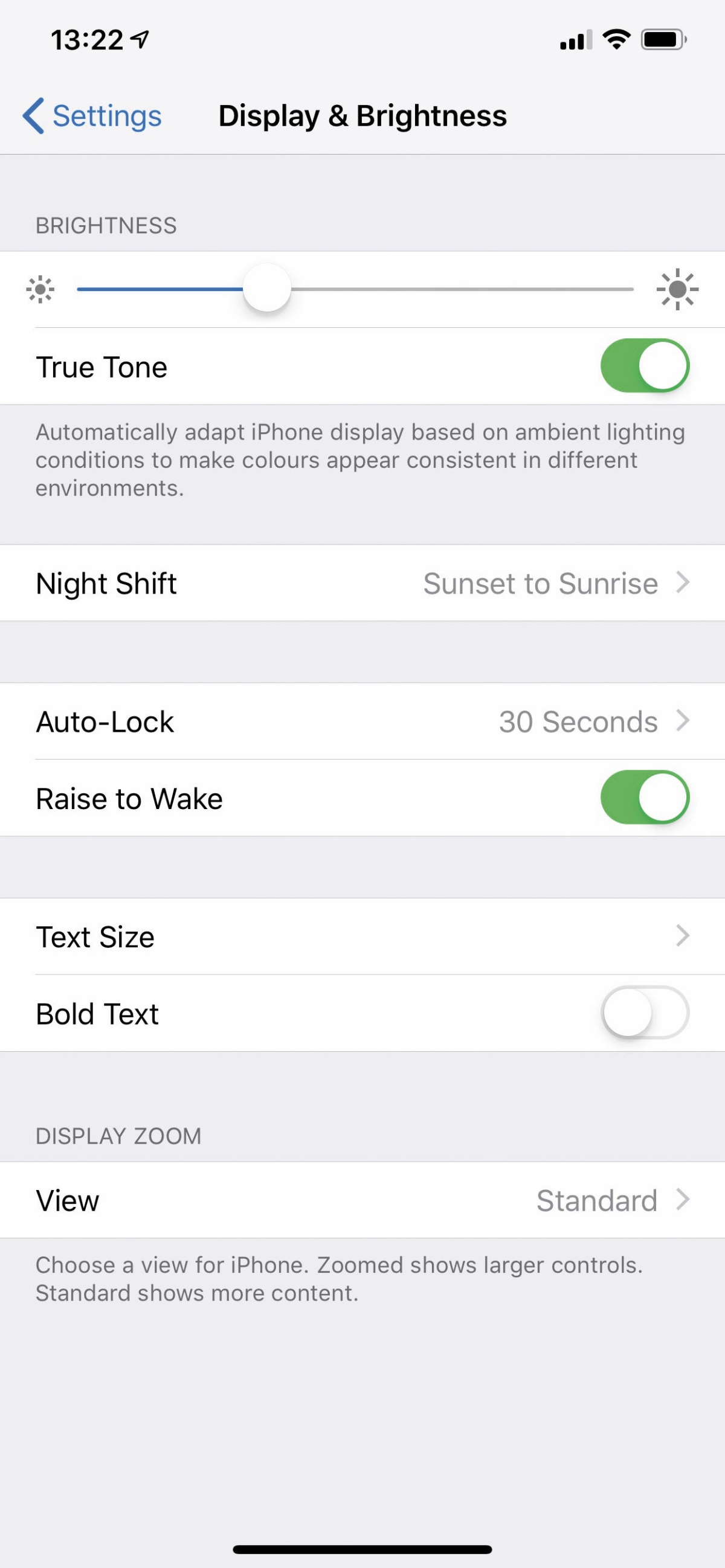The height and width of the screenshot is (1568, 725).
Task: Disable Raise to Wake
Action: pyautogui.click(x=645, y=798)
